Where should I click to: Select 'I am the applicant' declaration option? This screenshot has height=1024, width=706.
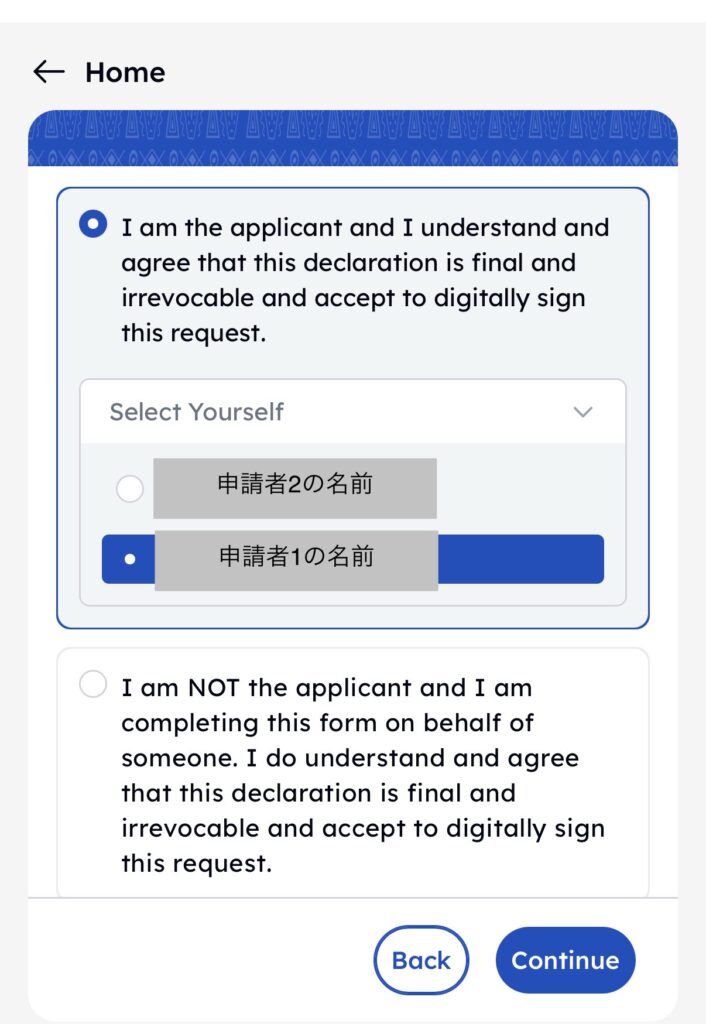pos(93,225)
